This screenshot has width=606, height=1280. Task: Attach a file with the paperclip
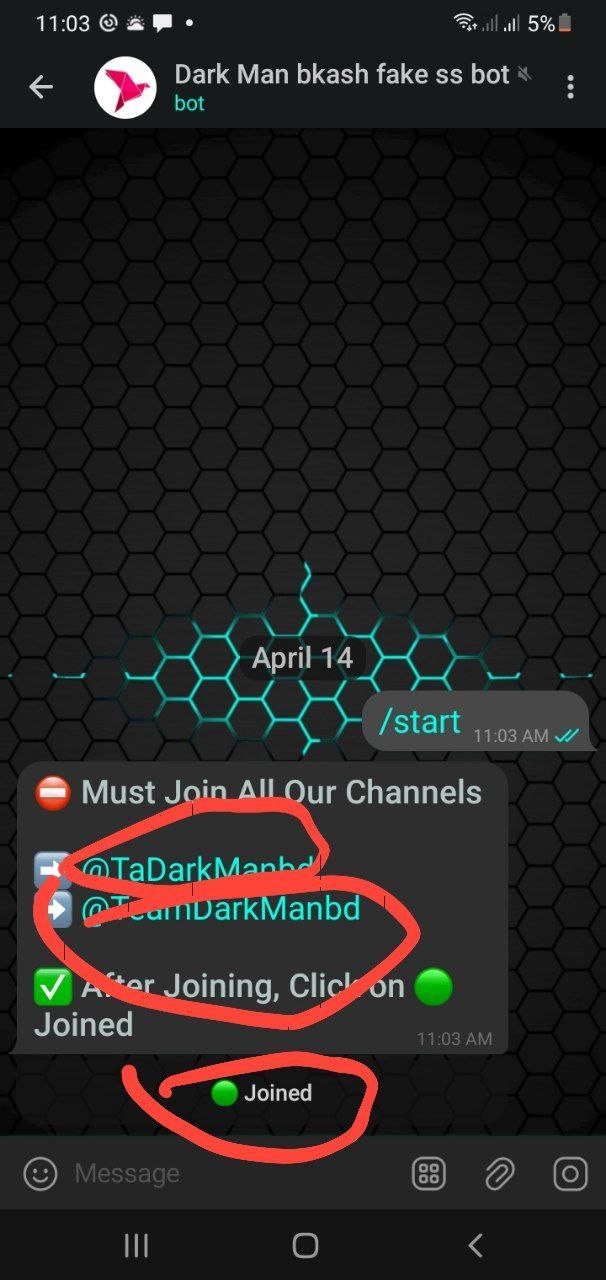(x=499, y=1173)
